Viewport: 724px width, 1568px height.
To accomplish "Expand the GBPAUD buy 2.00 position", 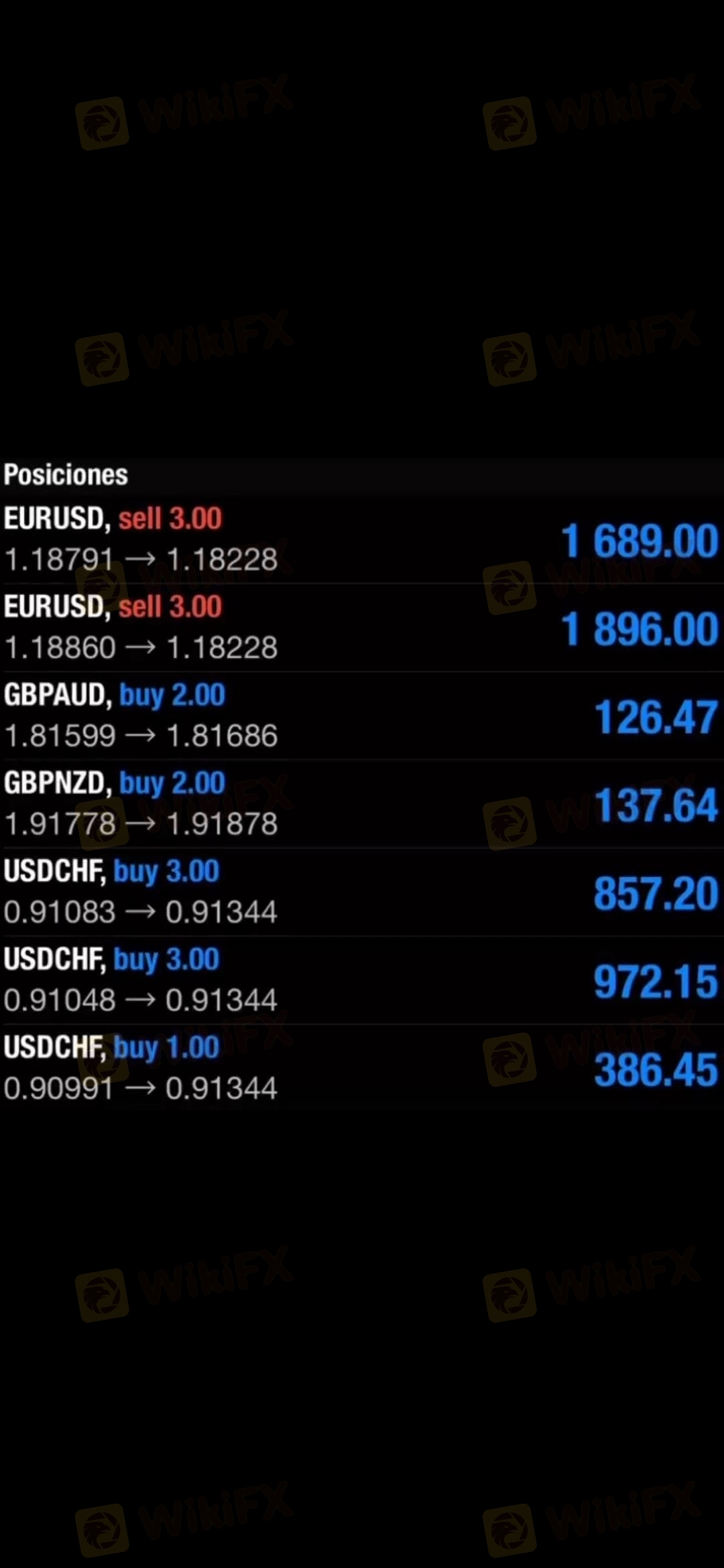I will 362,716.
